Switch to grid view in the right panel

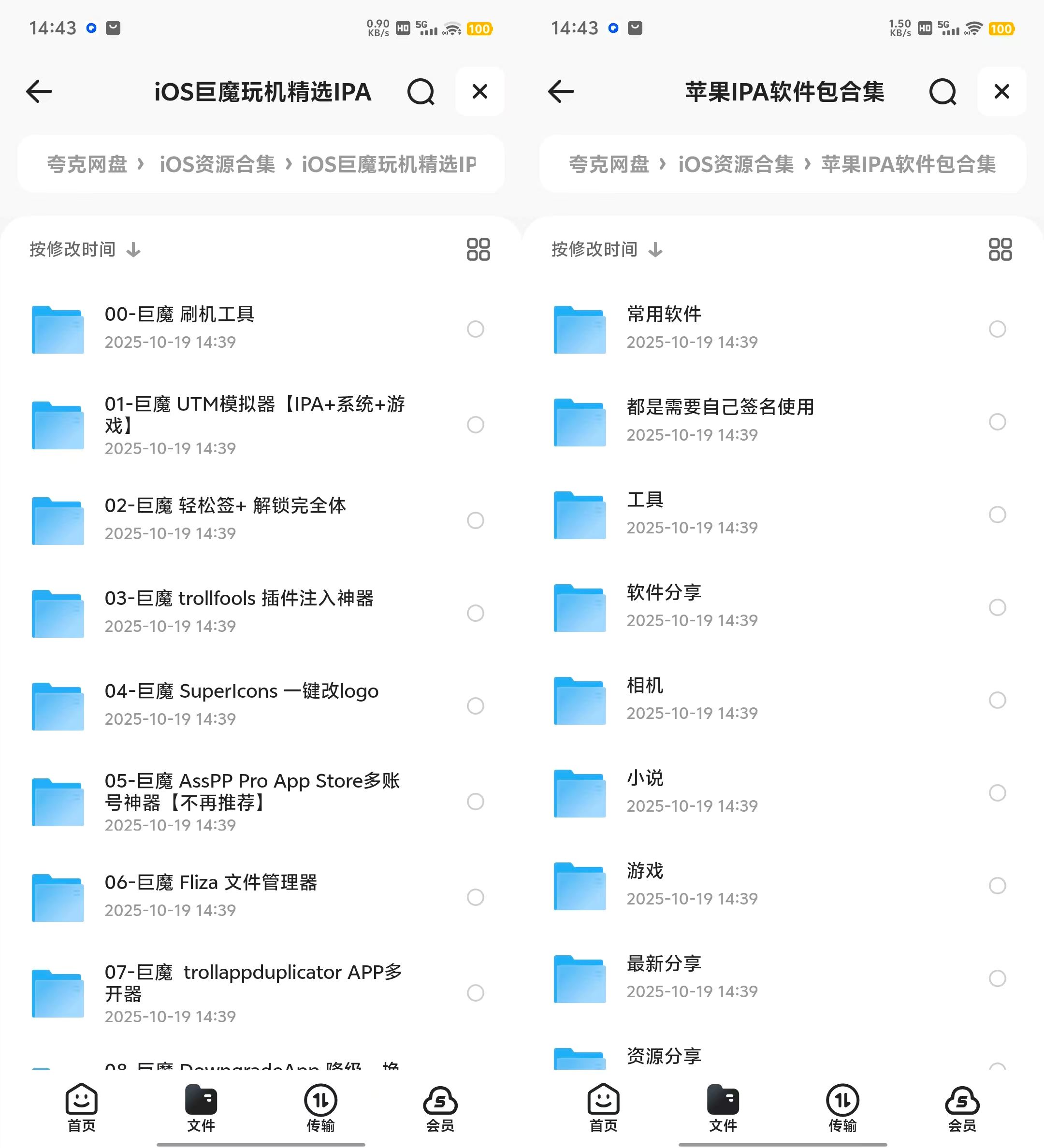(1000, 249)
